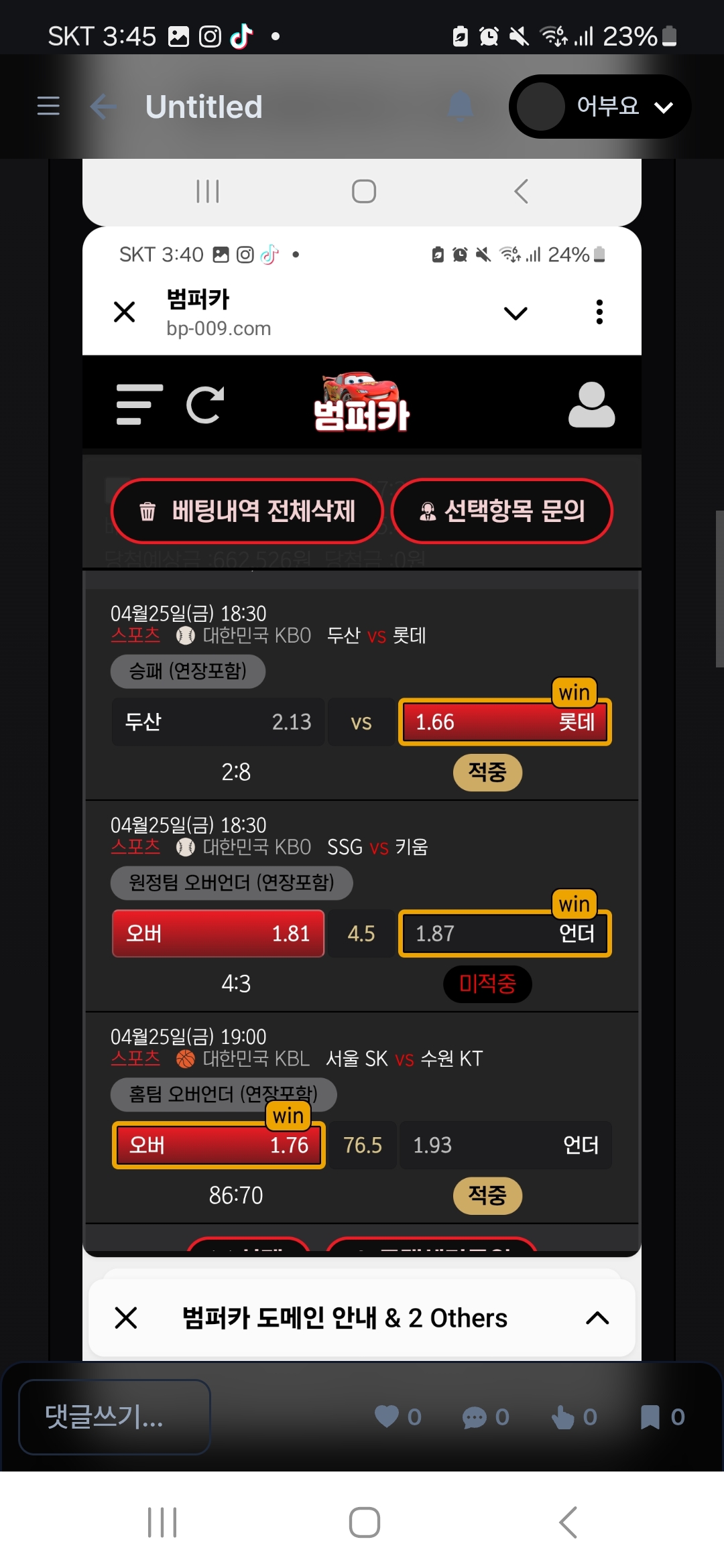This screenshot has height=1568, width=724.
Task: Close the 범퍼카 도메인 안내 bar
Action: coord(126,1317)
